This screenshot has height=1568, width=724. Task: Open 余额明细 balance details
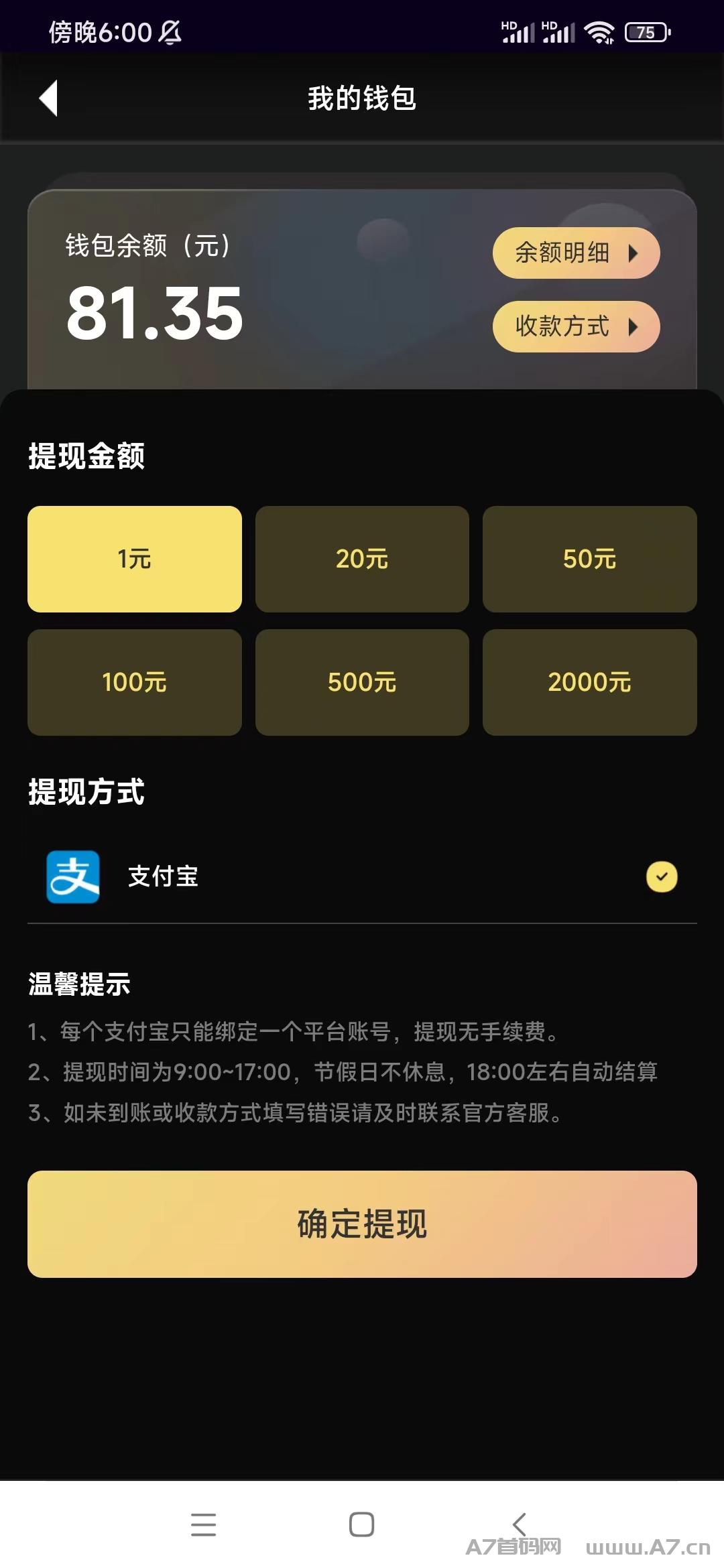coord(577,253)
